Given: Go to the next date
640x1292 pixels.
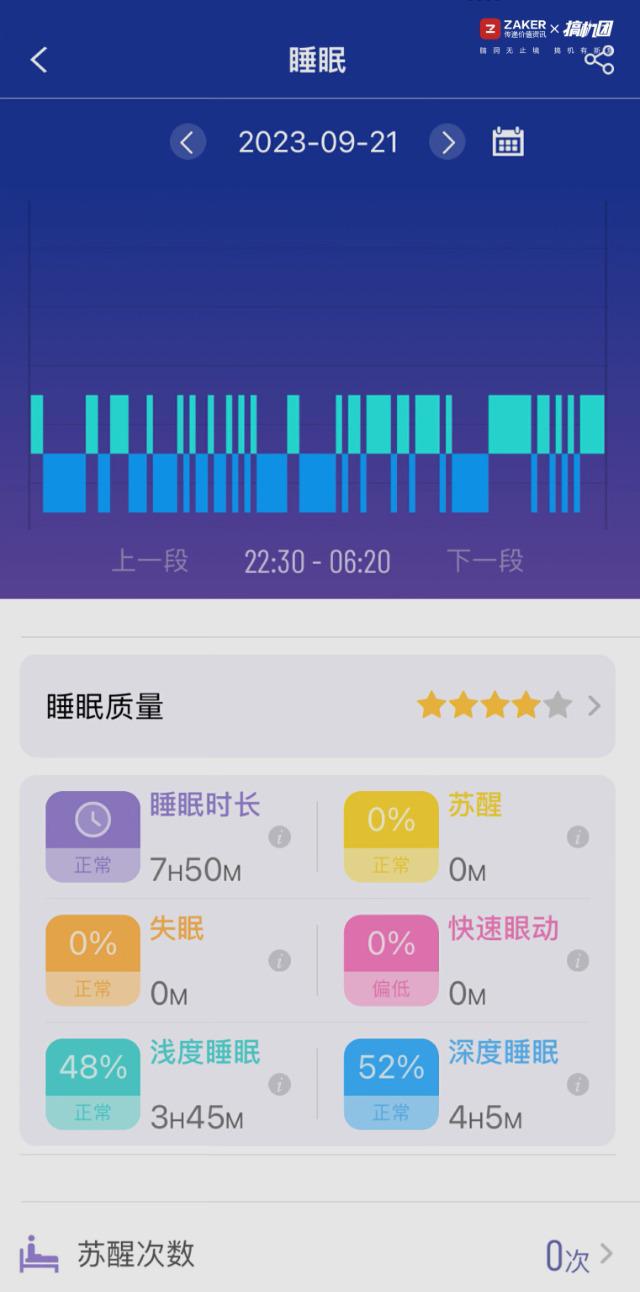Looking at the screenshot, I should pos(448,142).
